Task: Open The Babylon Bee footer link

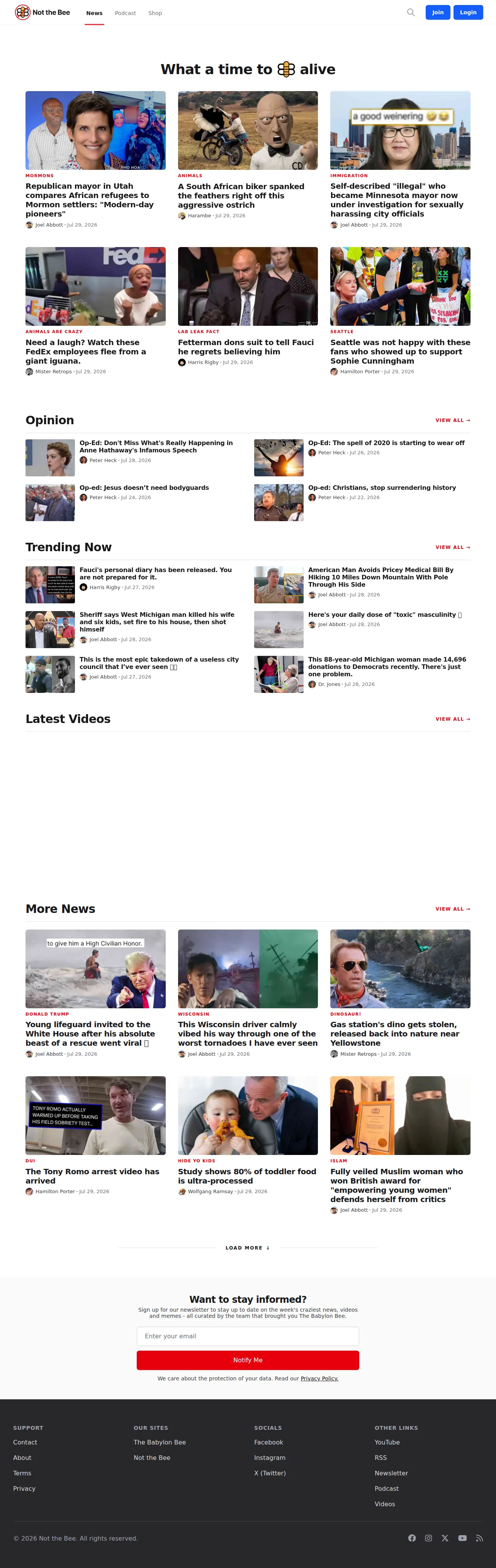Action: [160, 1443]
